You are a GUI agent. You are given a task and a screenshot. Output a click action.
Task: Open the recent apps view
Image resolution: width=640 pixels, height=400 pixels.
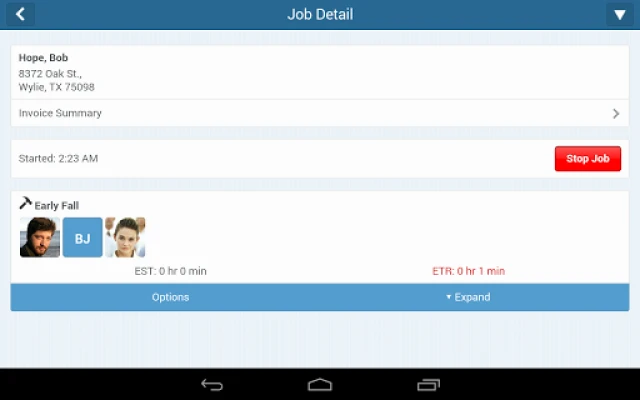coord(428,385)
